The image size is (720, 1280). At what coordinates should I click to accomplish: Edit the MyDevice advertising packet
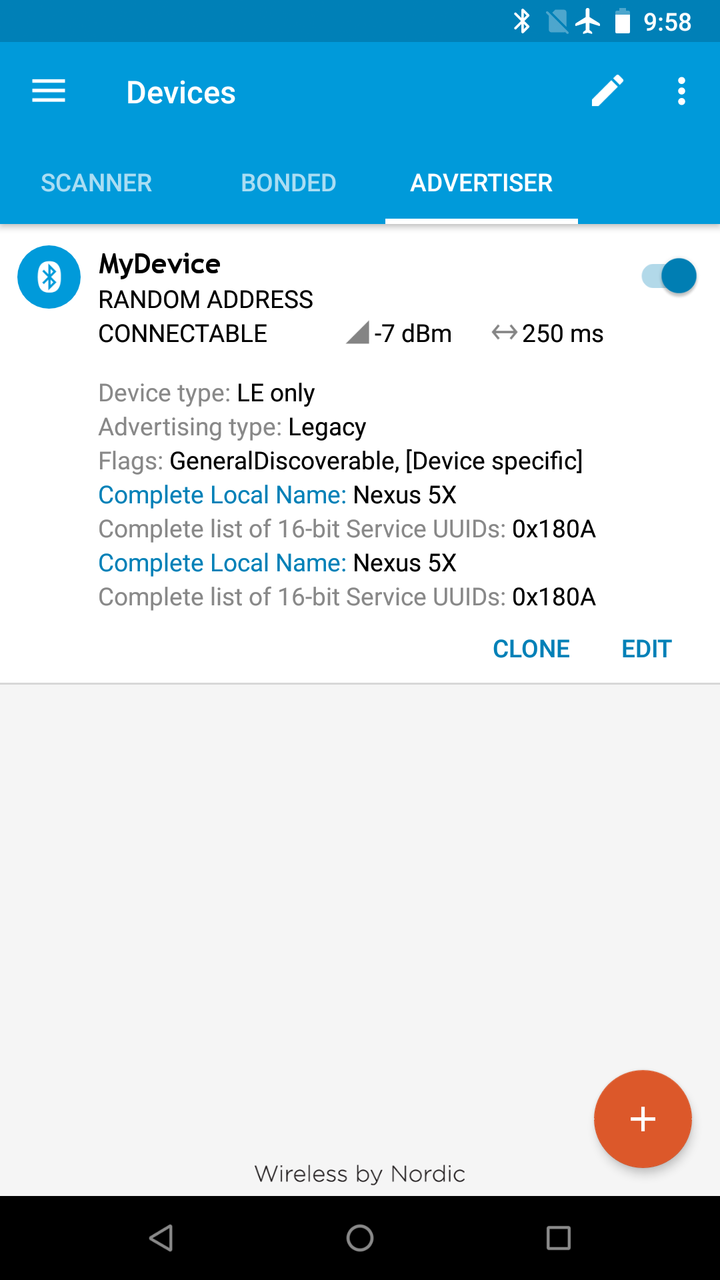(646, 649)
